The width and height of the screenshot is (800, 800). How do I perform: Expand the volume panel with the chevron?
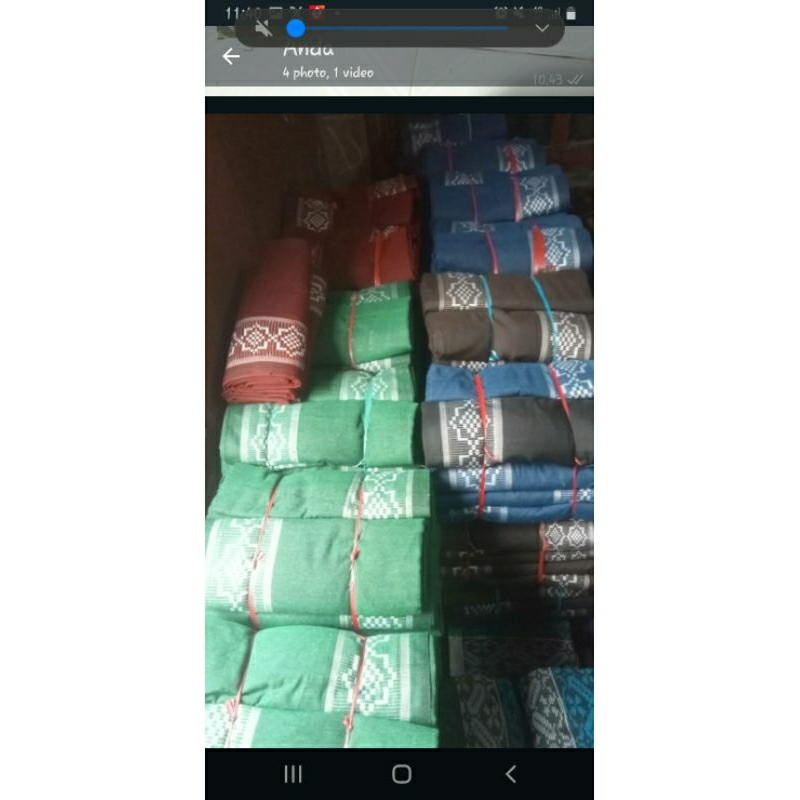point(542,28)
